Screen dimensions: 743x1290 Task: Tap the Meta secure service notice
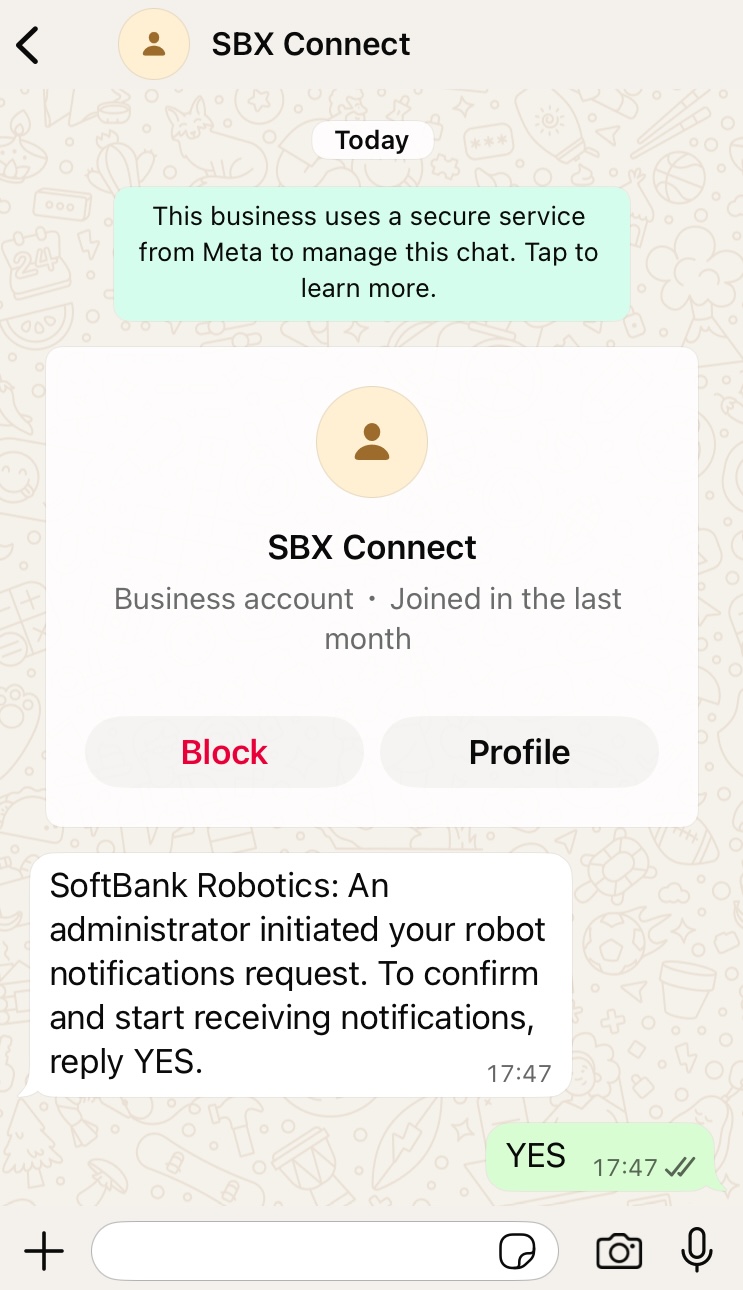coord(371,253)
